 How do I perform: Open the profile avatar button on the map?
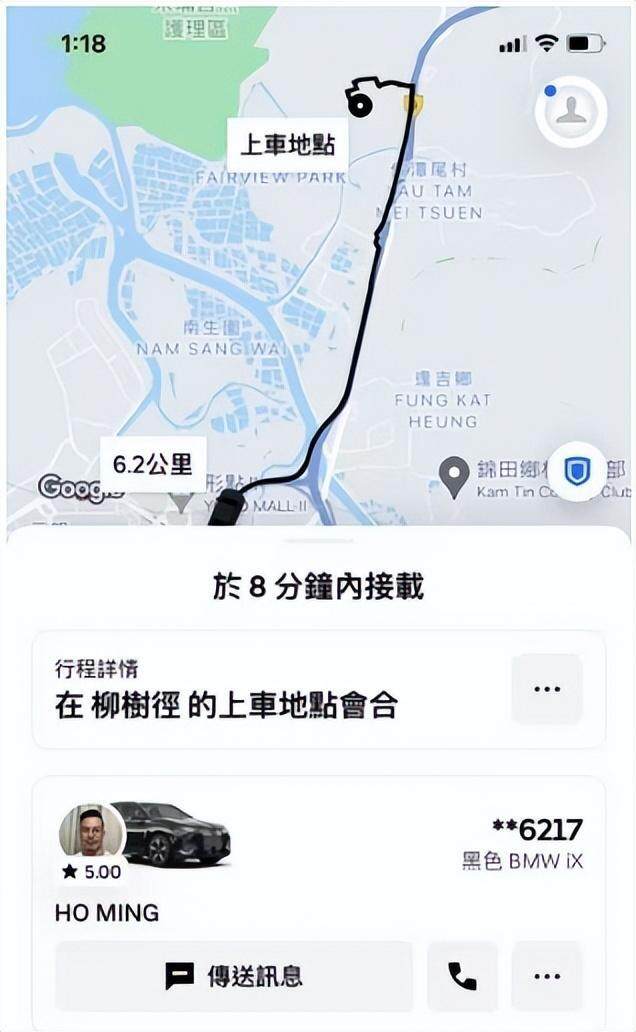(571, 111)
